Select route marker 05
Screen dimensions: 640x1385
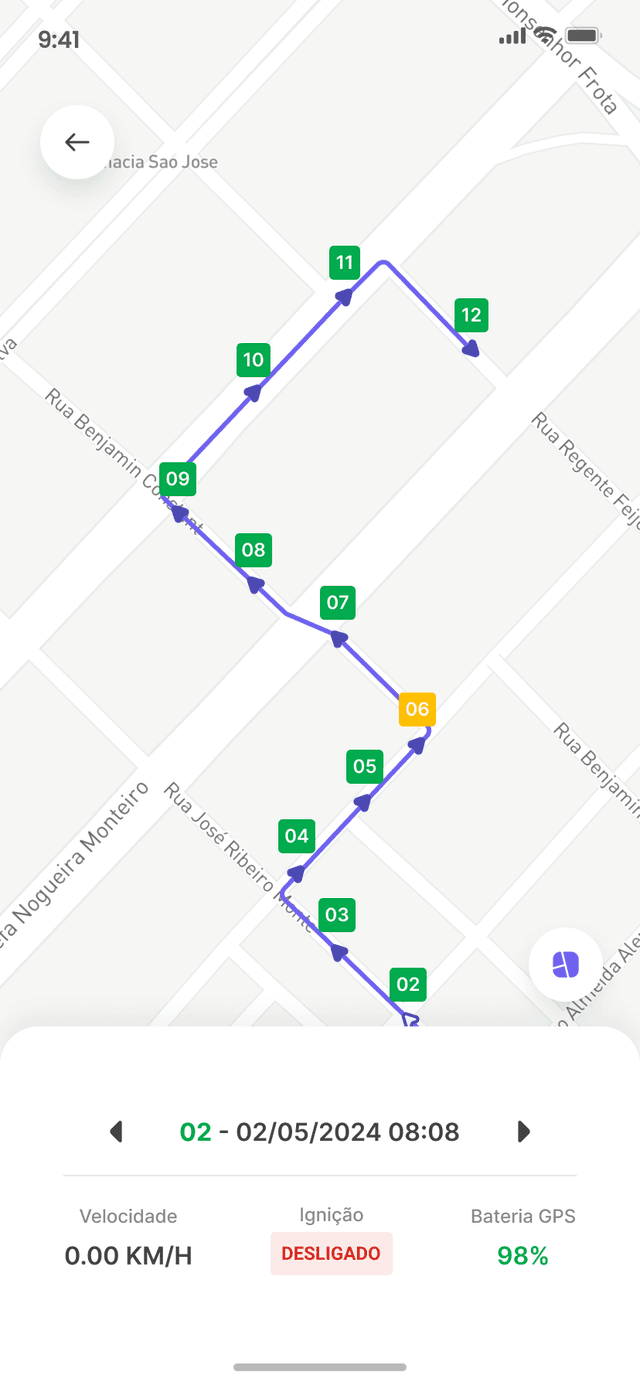click(365, 767)
